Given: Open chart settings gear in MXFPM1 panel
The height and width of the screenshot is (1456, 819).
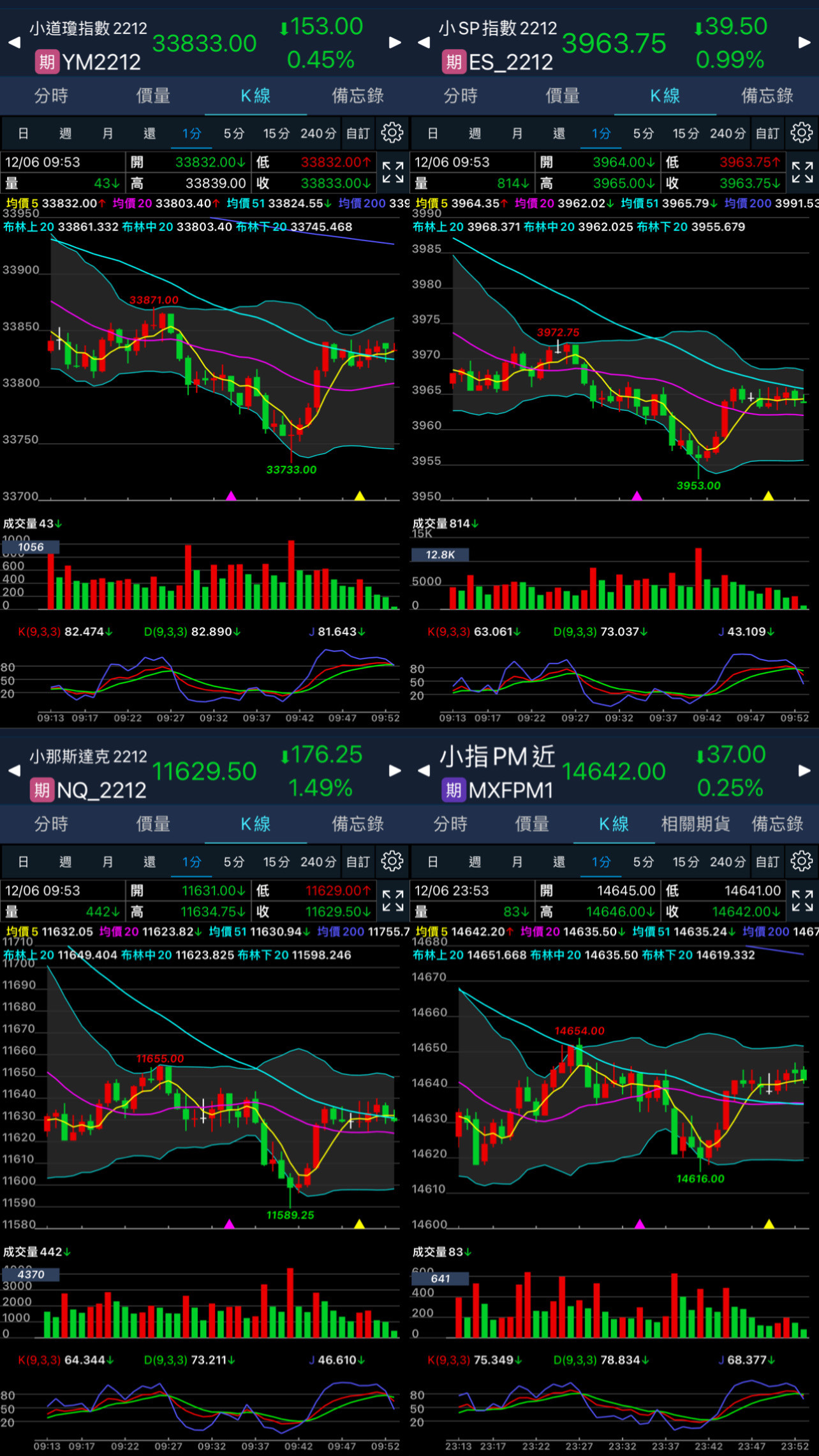Looking at the screenshot, I should (x=801, y=861).
